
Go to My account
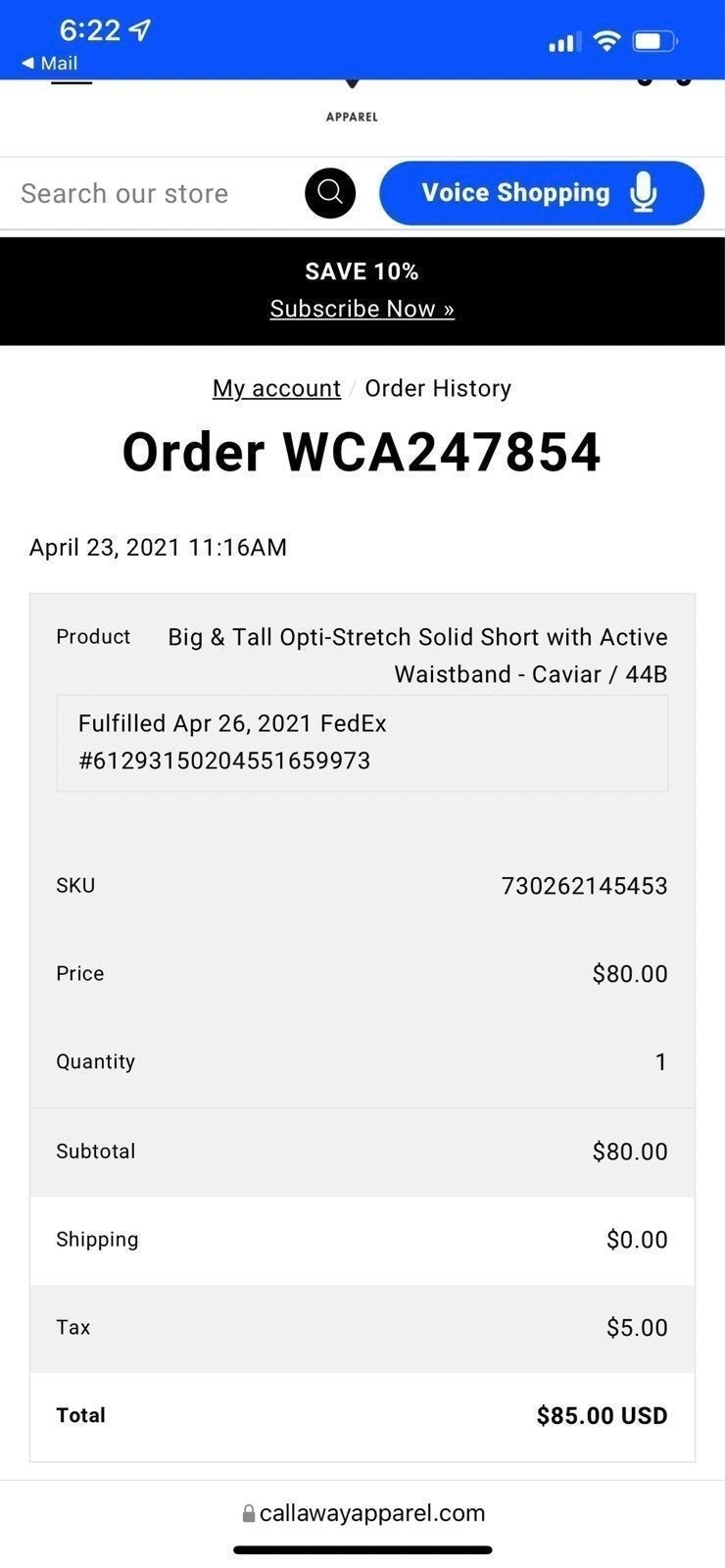click(x=276, y=388)
